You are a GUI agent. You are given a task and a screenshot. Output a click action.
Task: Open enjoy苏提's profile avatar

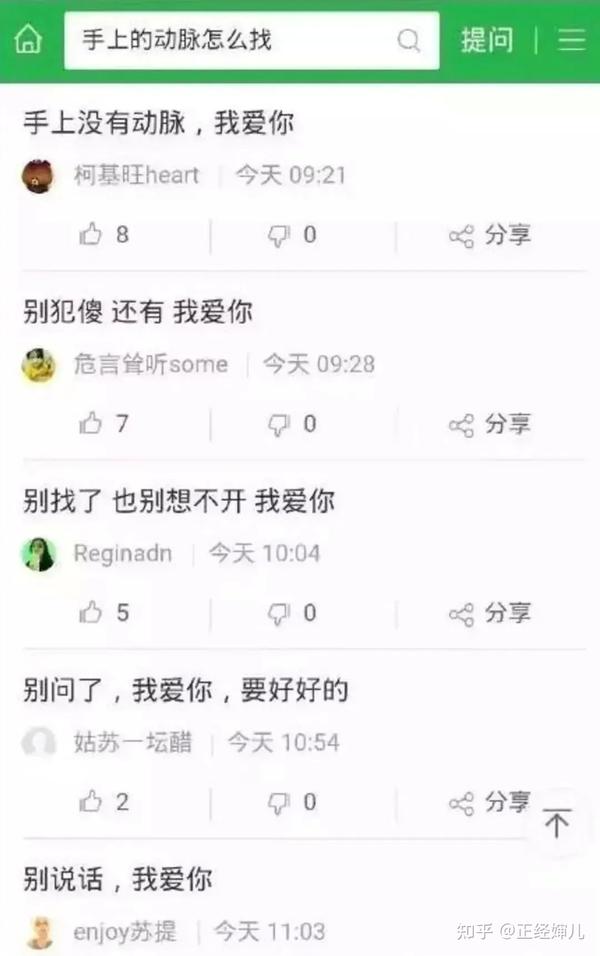[x=38, y=932]
